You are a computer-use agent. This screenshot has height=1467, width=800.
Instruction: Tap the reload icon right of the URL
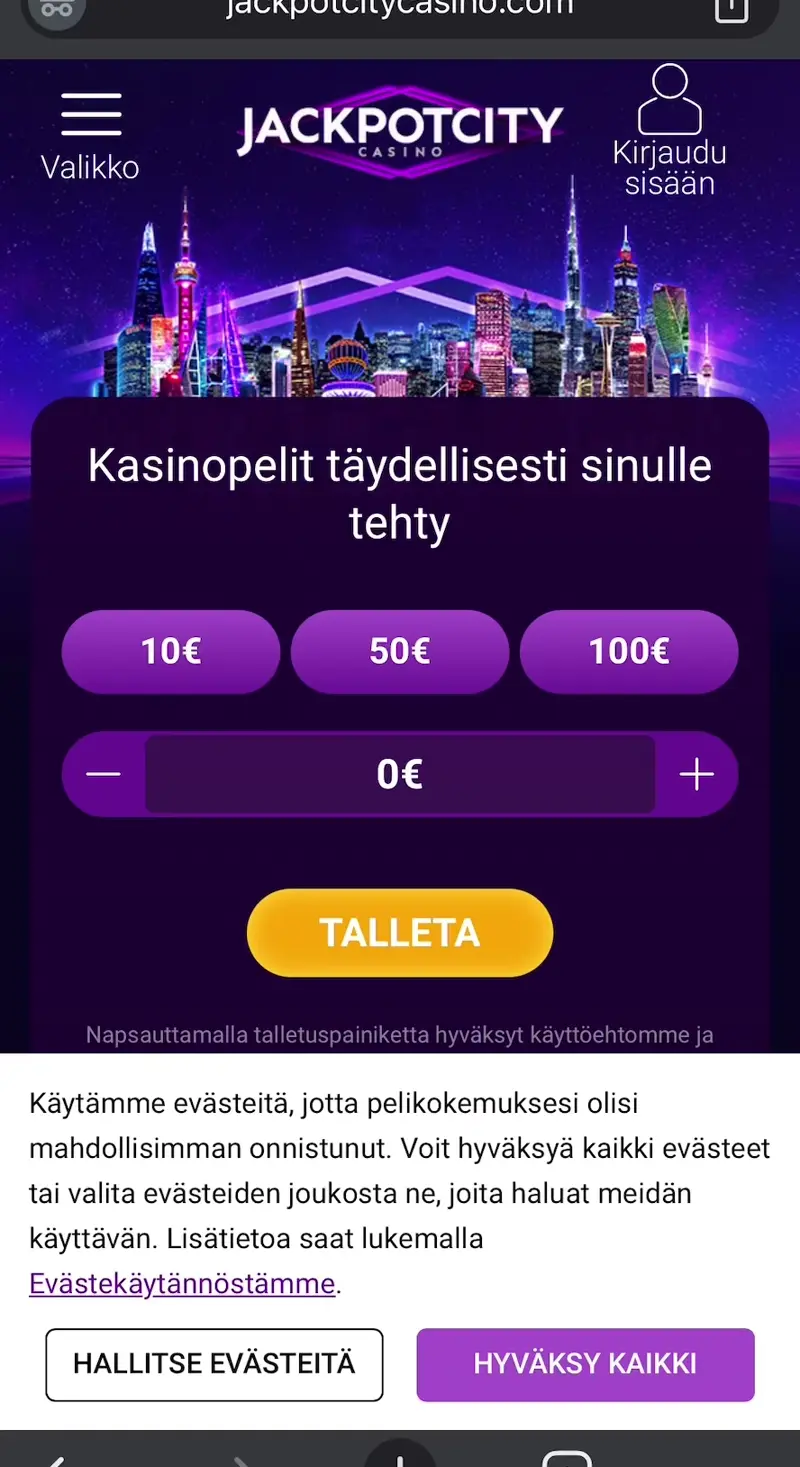pos(733,10)
